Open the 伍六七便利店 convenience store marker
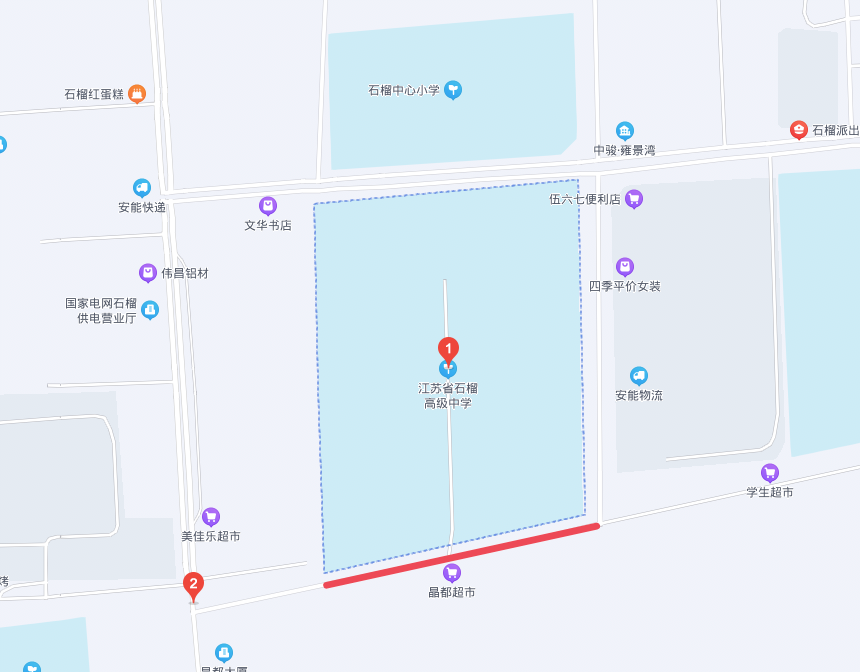The height and width of the screenshot is (672, 860). coord(634,199)
